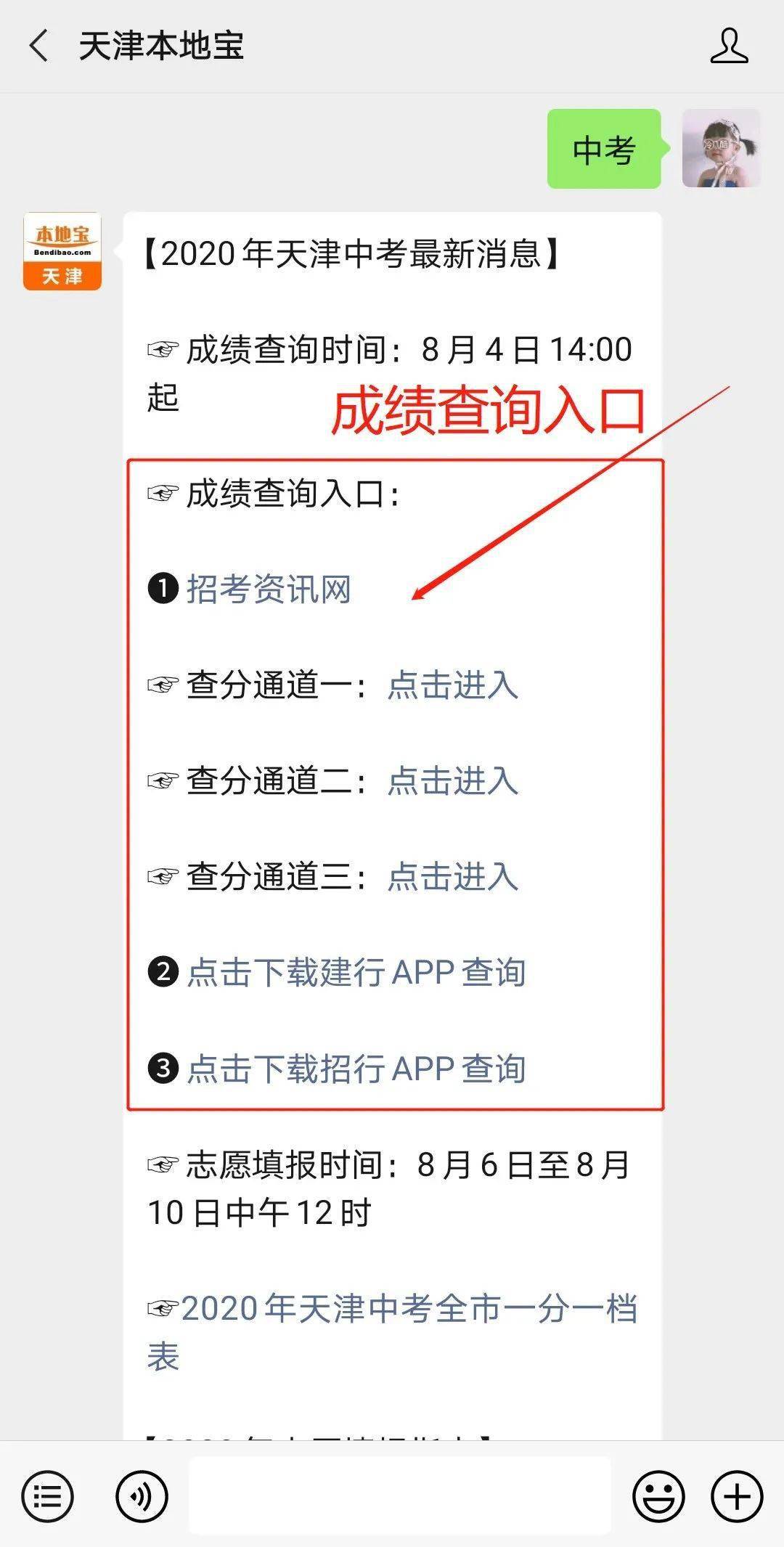
Task: Open the account profile icon
Action: 729,46
